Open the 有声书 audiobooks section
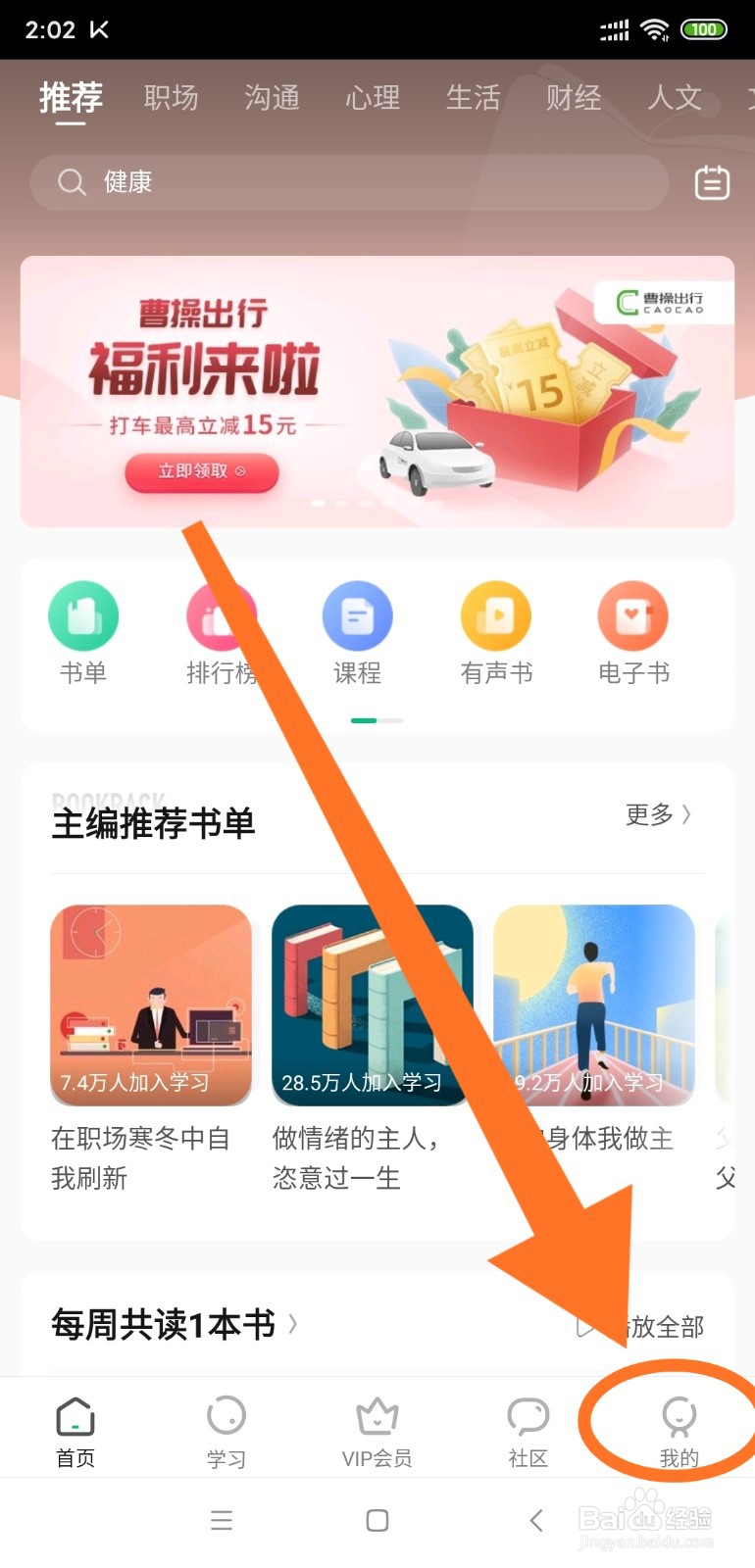This screenshot has height=1568, width=755. [495, 632]
